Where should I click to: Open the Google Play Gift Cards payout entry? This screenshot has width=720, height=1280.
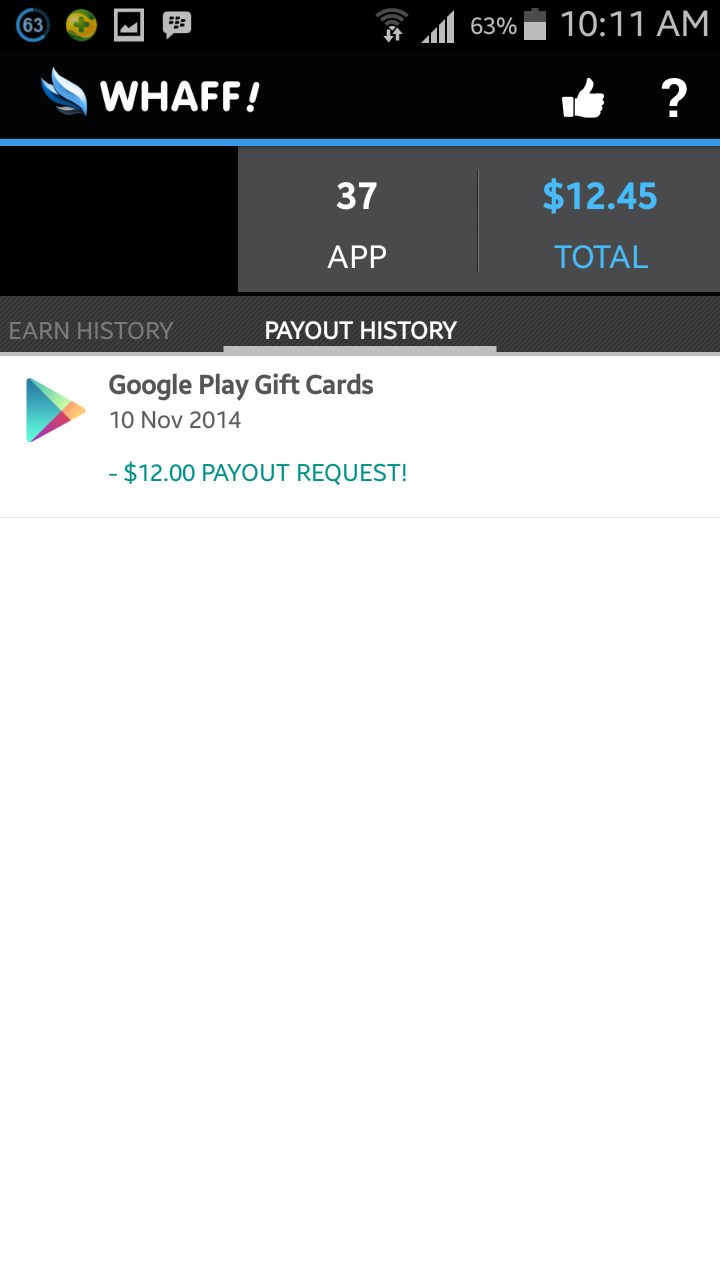(360, 428)
